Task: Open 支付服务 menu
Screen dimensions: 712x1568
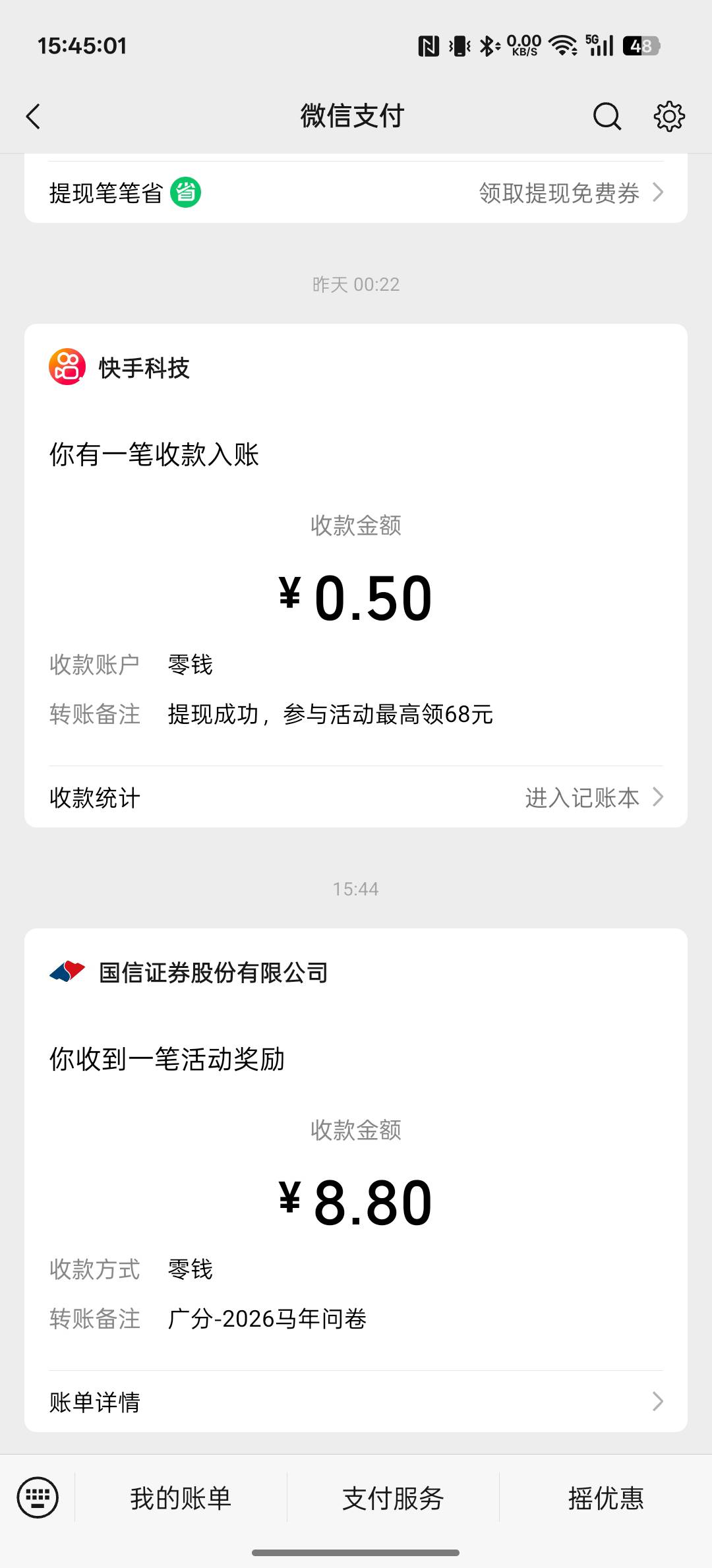Action: (x=393, y=1498)
